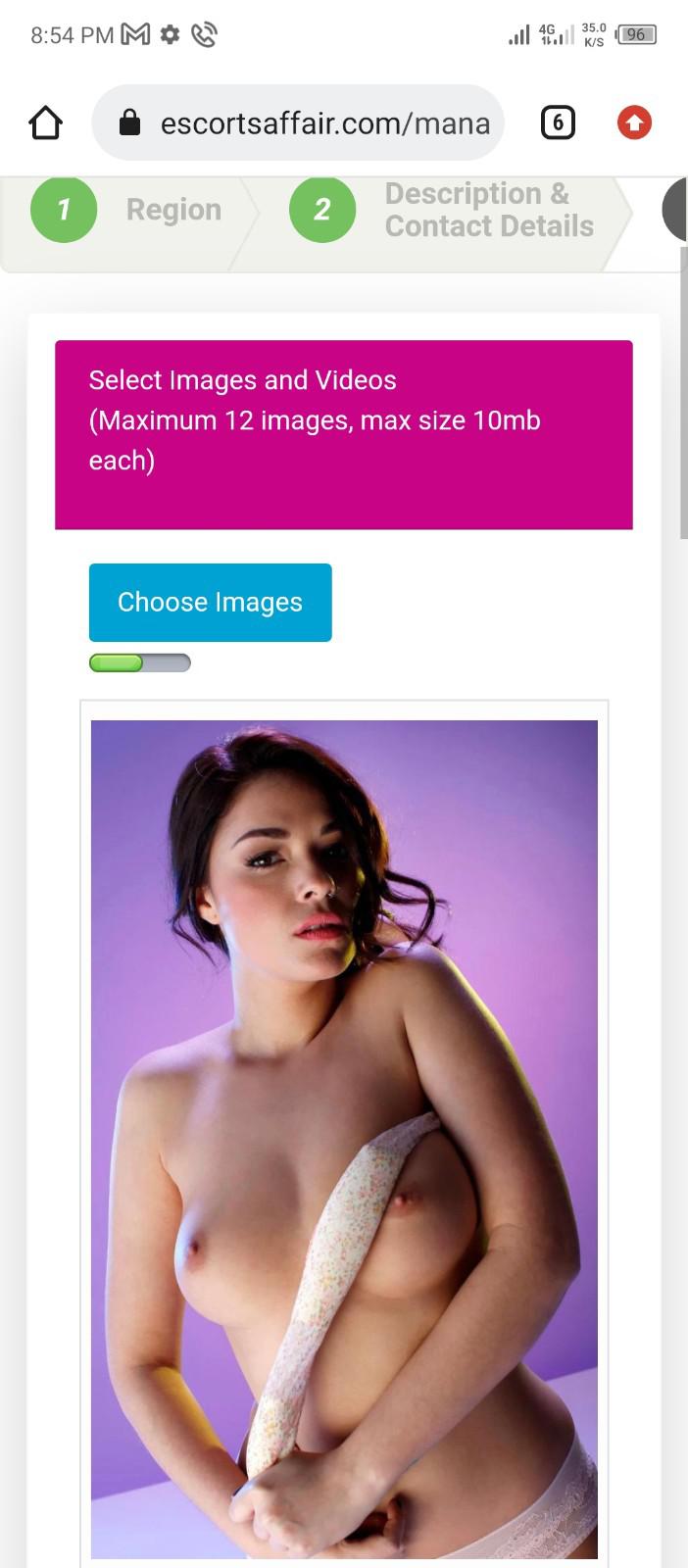Viewport: 688px width, 1568px height.
Task: Go back to the Region step
Action: pos(127,210)
